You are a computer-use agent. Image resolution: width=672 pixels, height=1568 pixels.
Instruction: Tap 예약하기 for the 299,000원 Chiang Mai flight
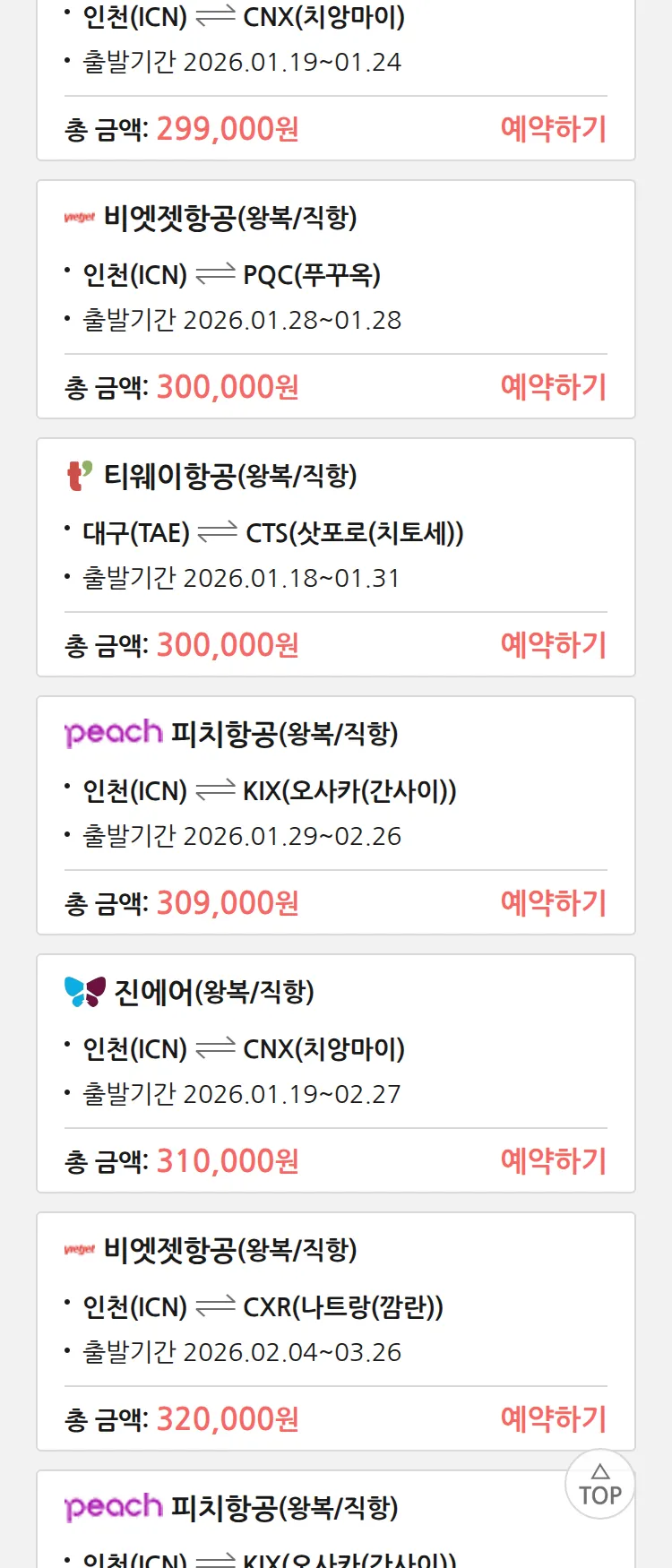click(553, 129)
